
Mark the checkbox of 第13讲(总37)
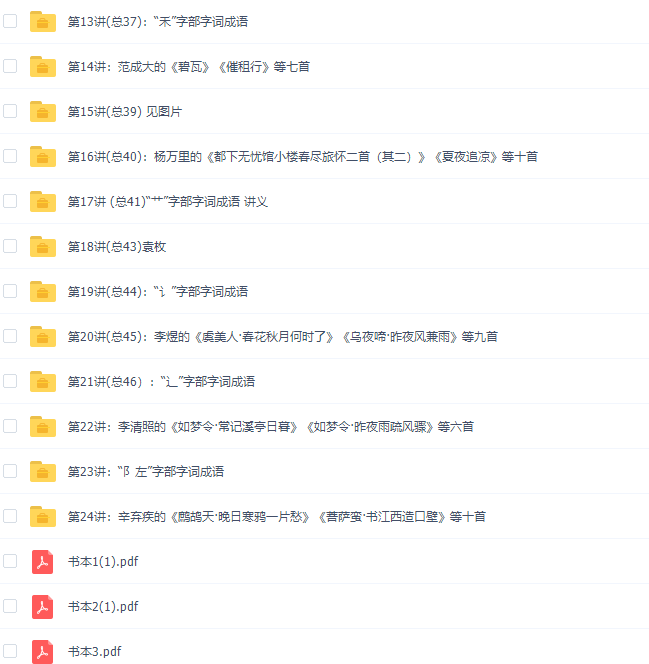point(10,21)
